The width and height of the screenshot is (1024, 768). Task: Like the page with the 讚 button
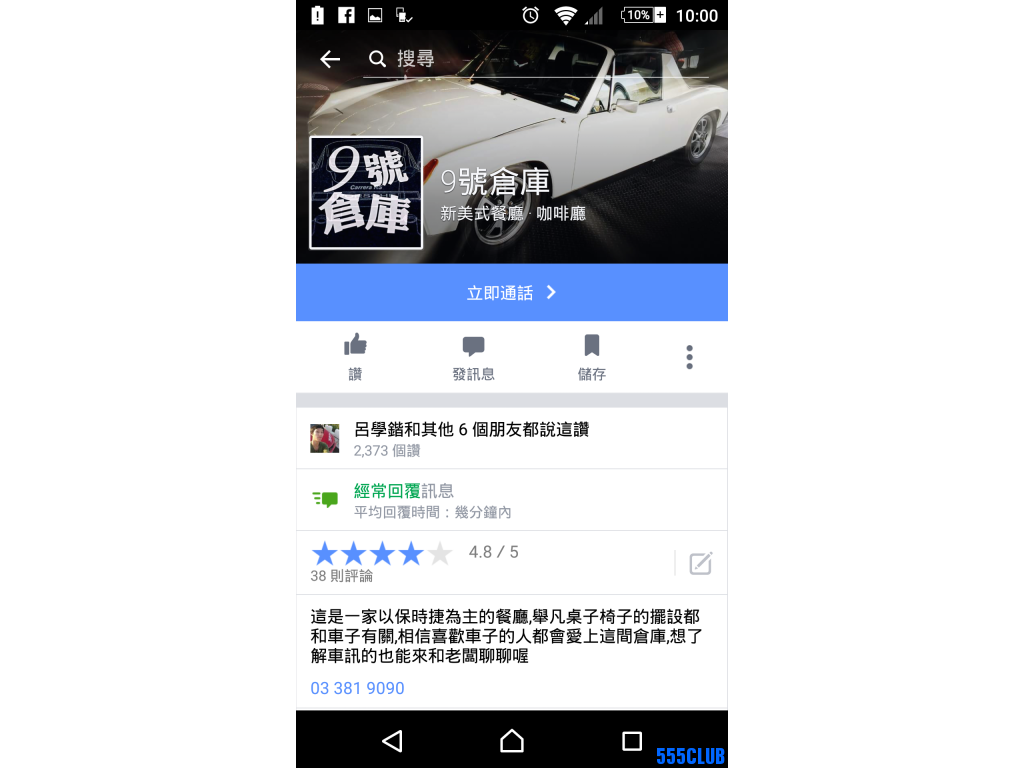pyautogui.click(x=355, y=357)
